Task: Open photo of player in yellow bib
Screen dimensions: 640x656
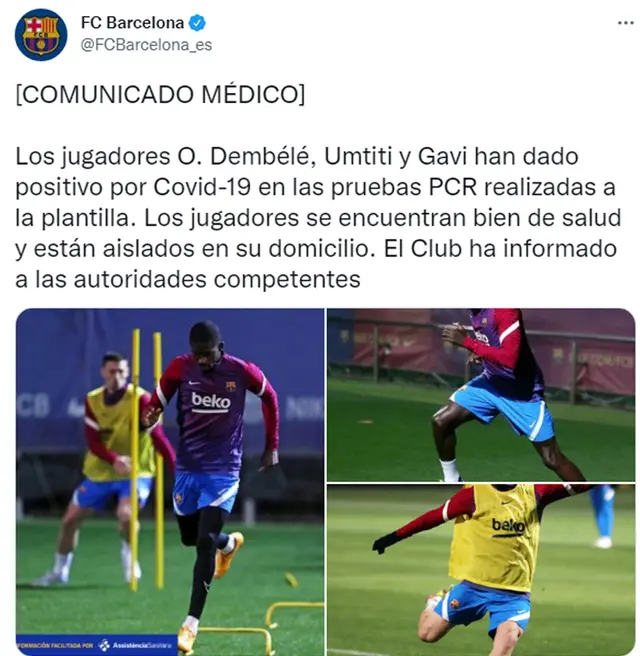Action: 481,569
